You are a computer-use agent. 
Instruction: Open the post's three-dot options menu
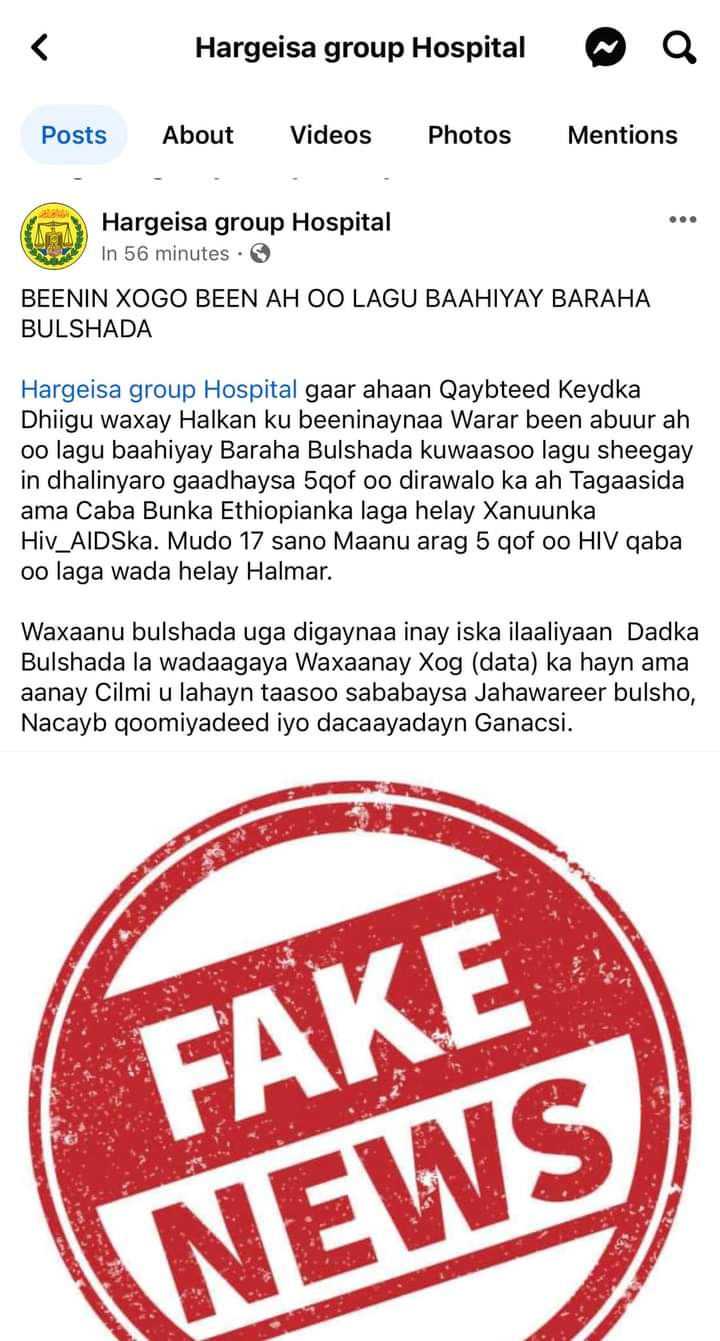682,220
